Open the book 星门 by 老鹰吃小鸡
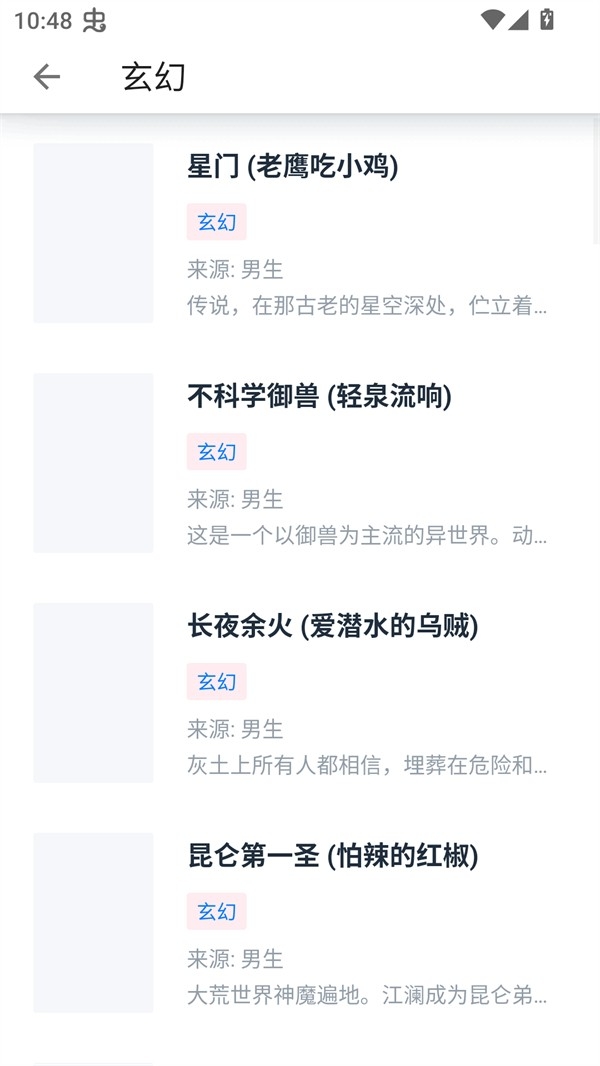600x1066 pixels. 292,166
